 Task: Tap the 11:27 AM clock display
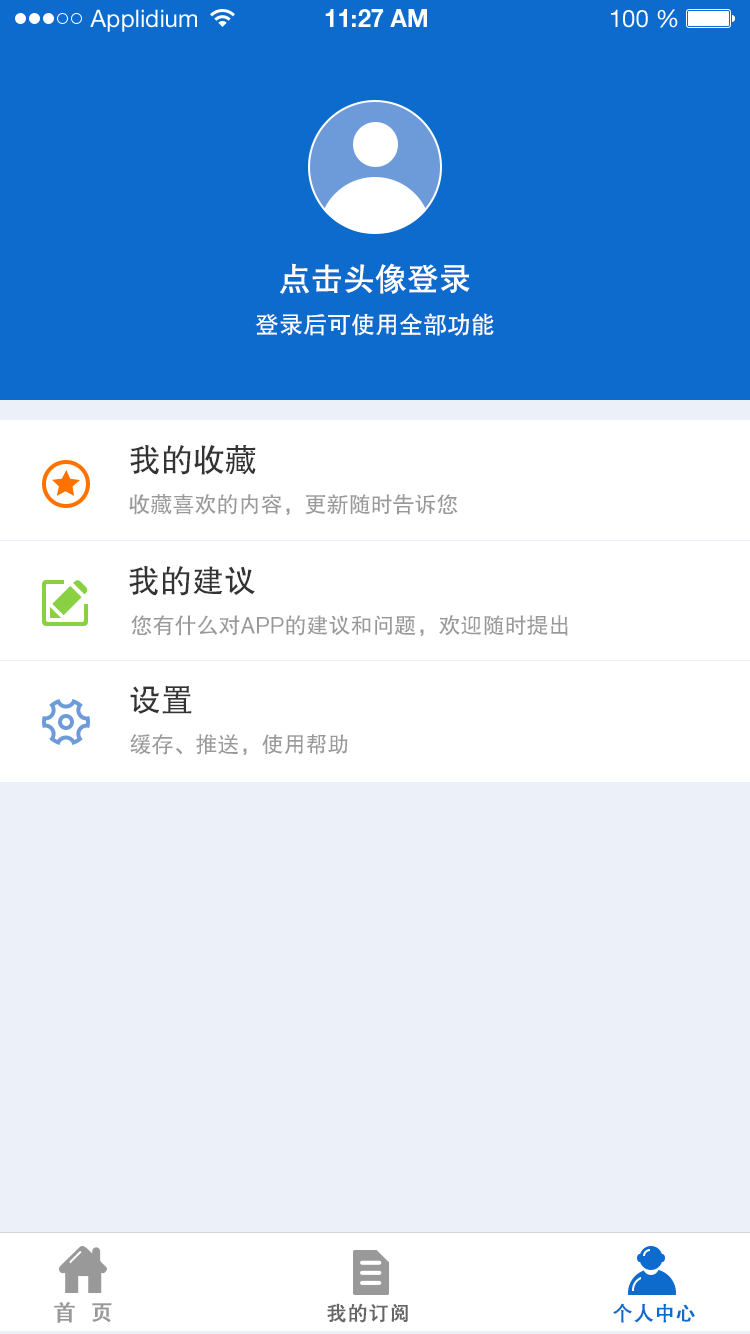click(375, 18)
